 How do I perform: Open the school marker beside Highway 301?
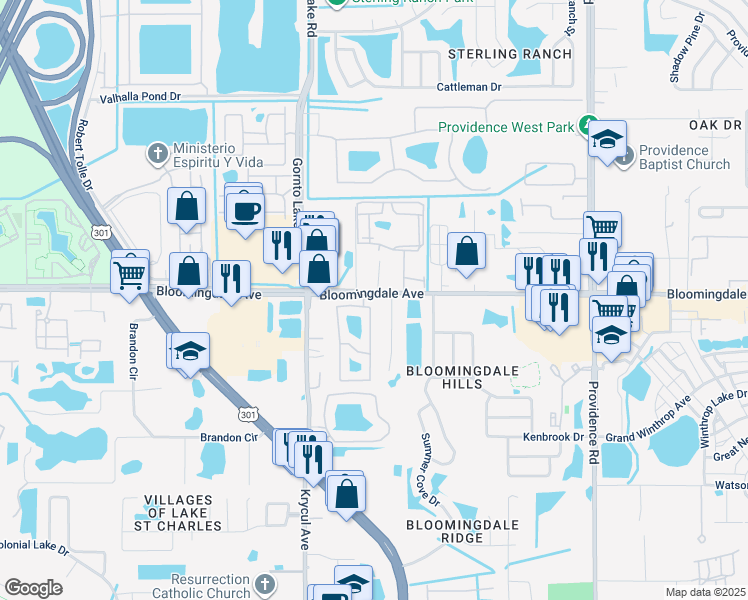pyautogui.click(x=188, y=351)
